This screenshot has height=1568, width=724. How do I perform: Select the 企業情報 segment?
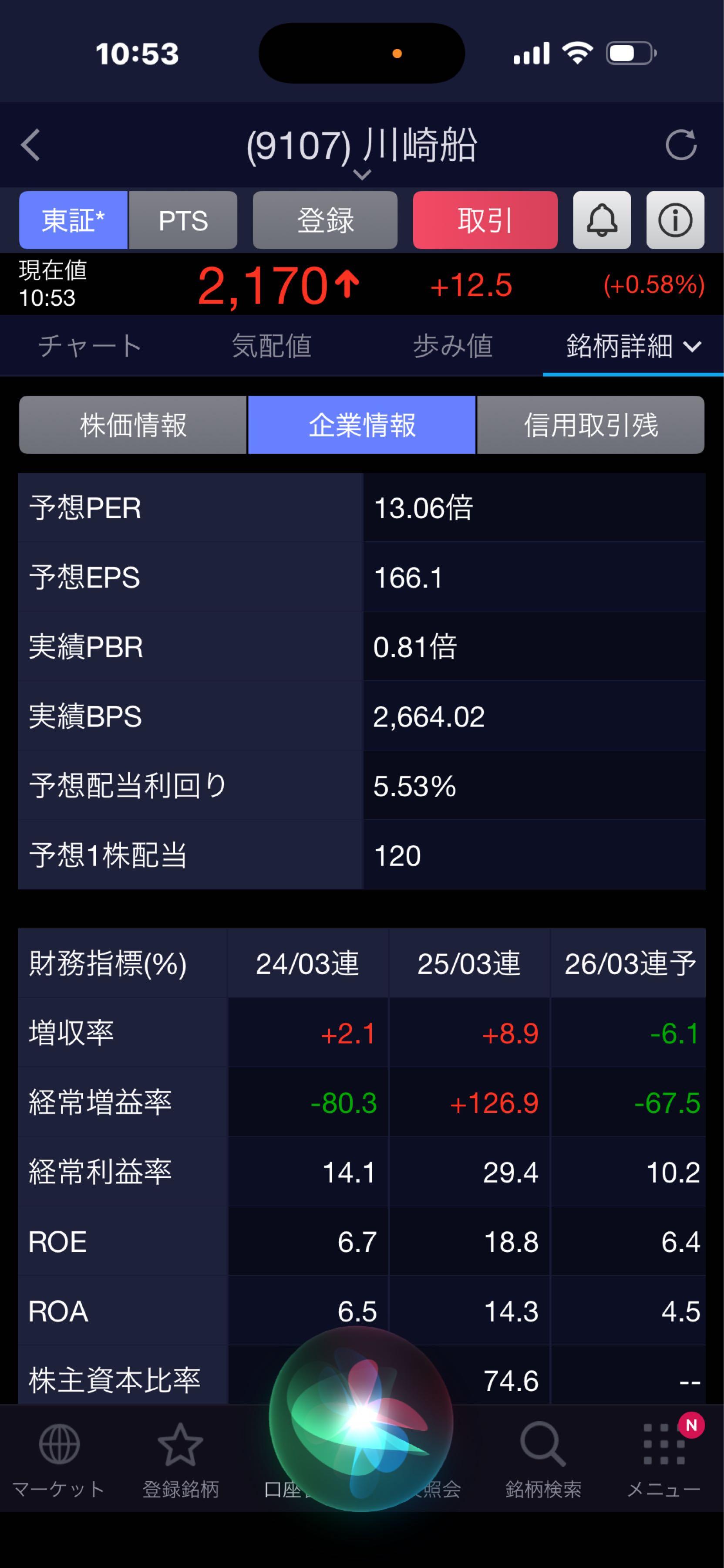coord(362,425)
